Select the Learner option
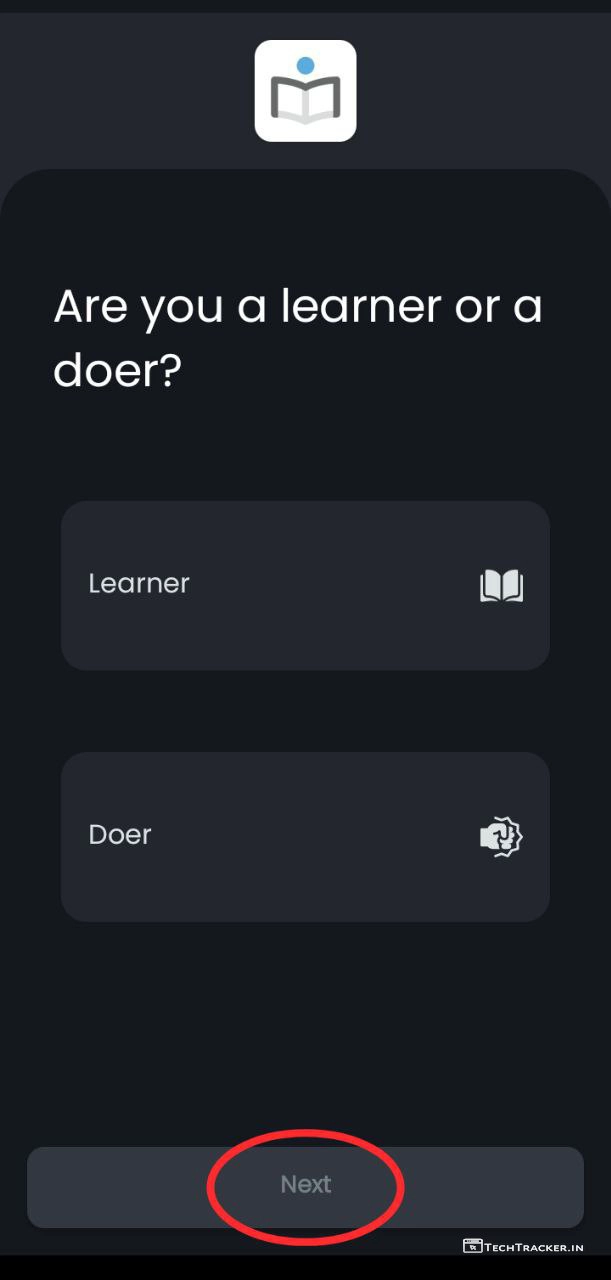611x1280 pixels. (x=305, y=585)
